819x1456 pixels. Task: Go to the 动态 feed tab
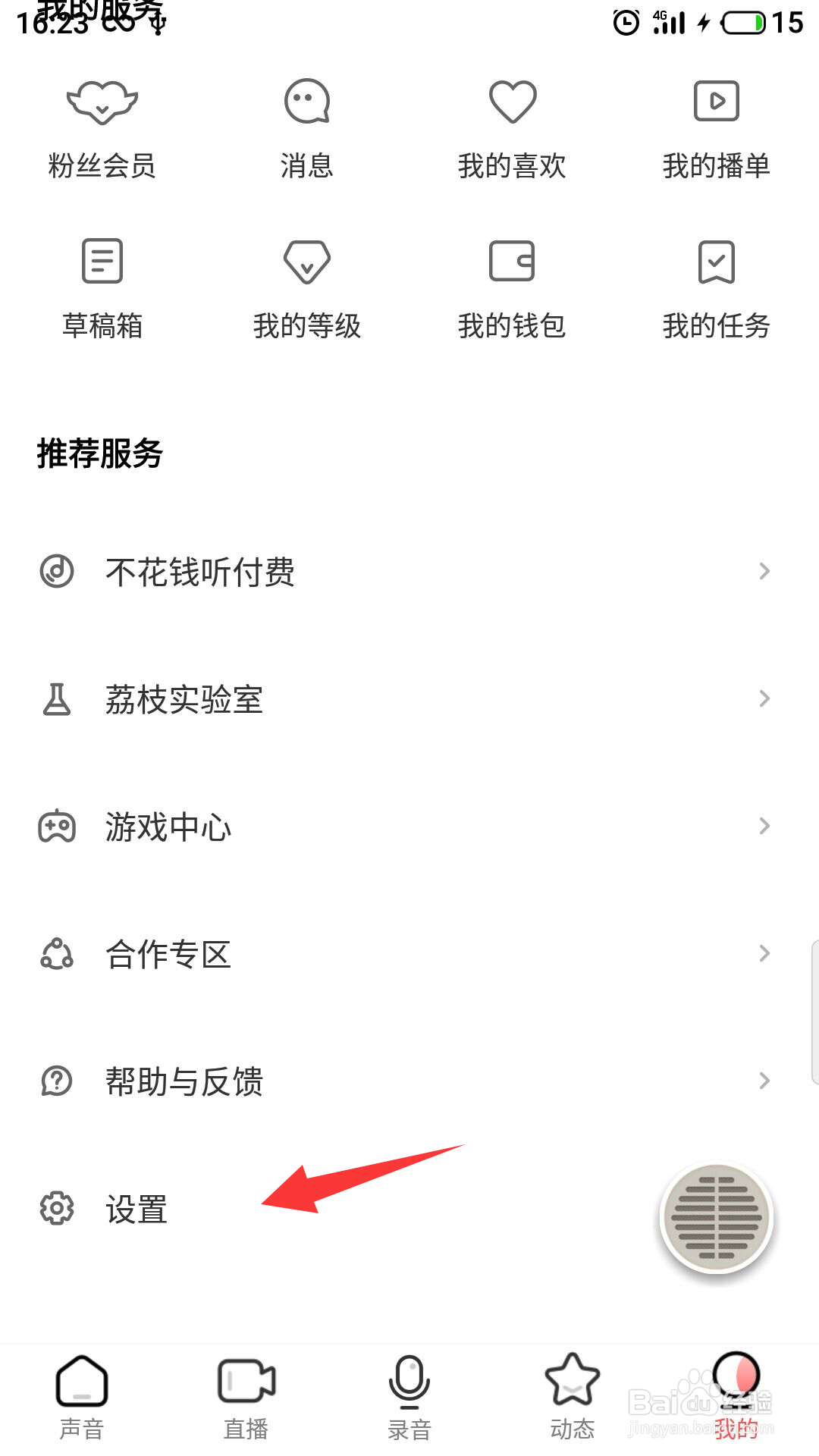573,1397
